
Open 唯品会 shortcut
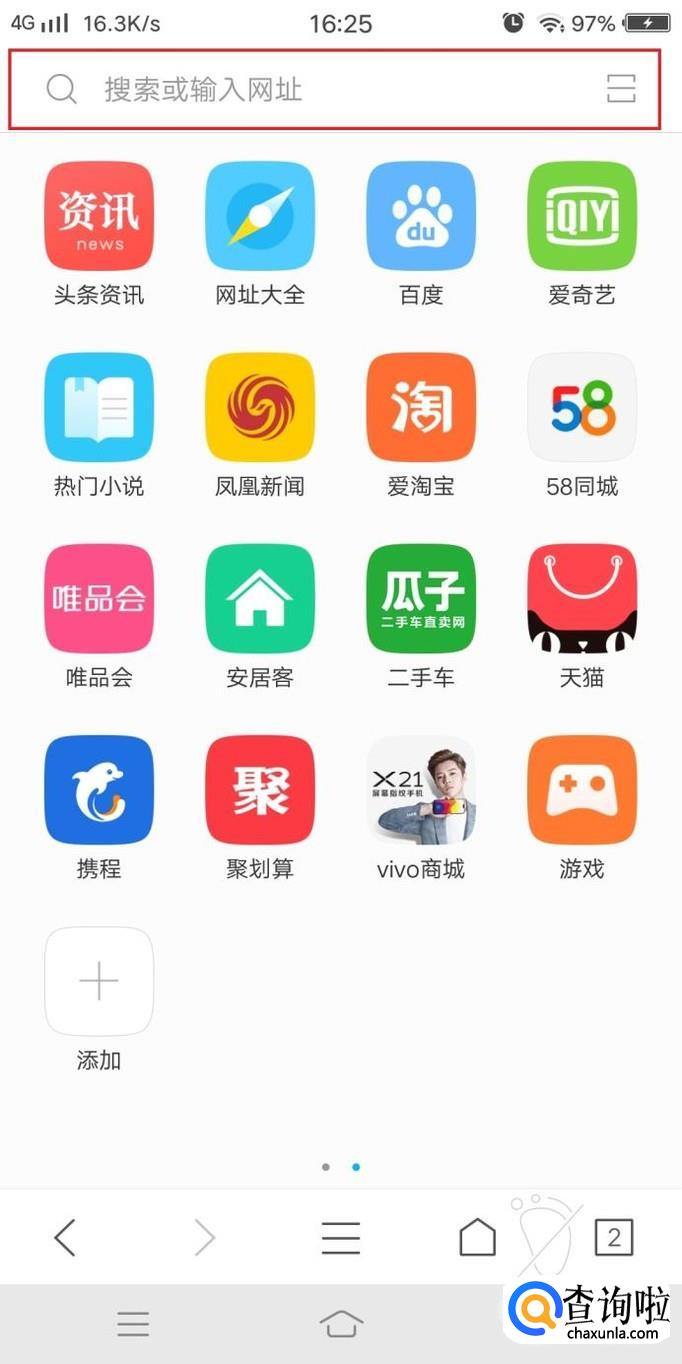(99, 598)
